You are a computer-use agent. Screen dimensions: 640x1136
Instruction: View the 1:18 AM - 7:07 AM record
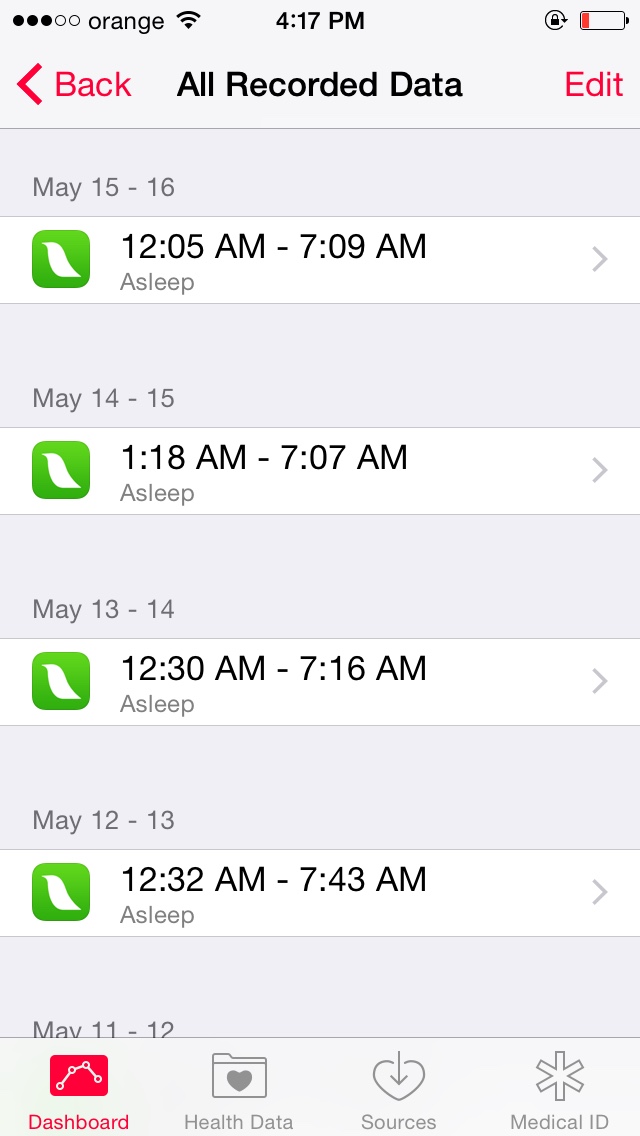coord(320,471)
